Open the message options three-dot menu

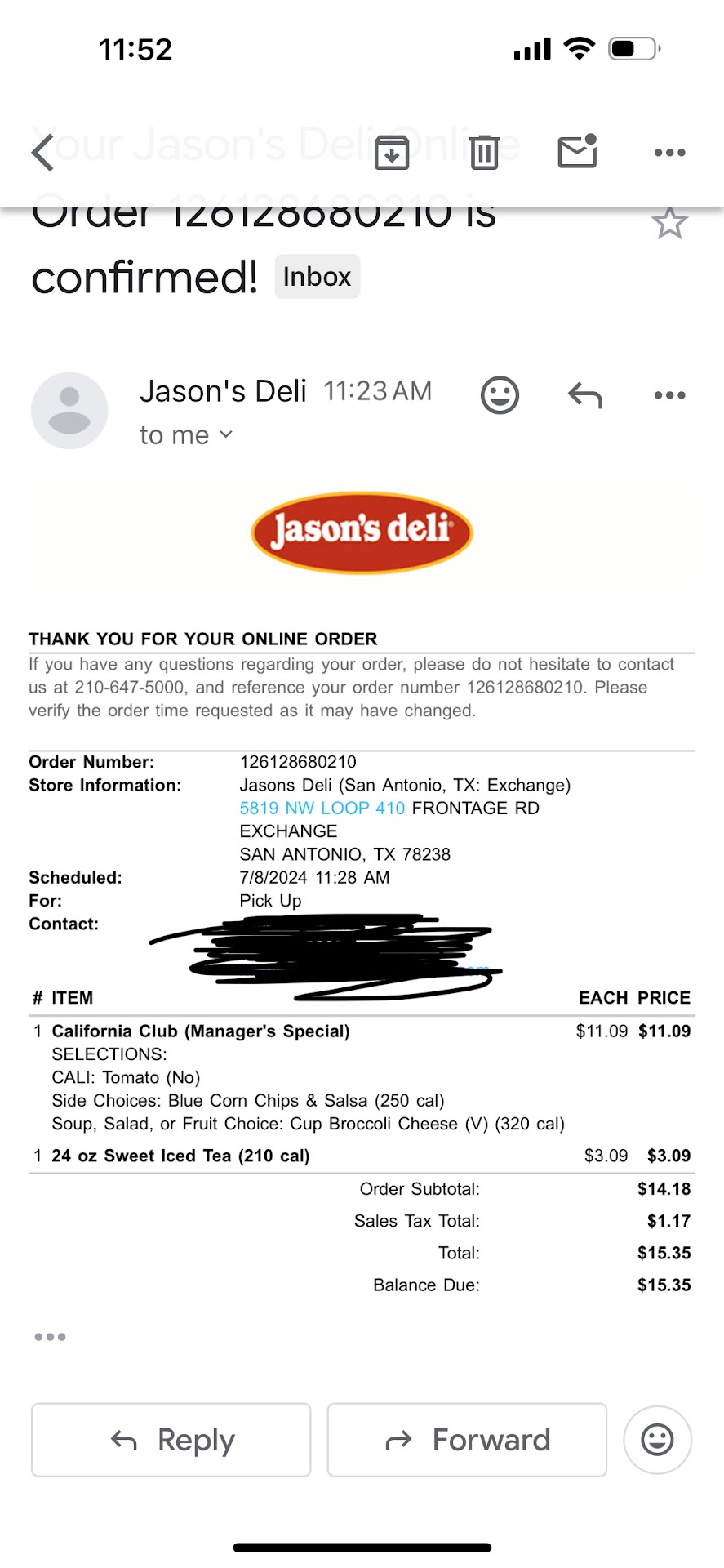click(669, 395)
